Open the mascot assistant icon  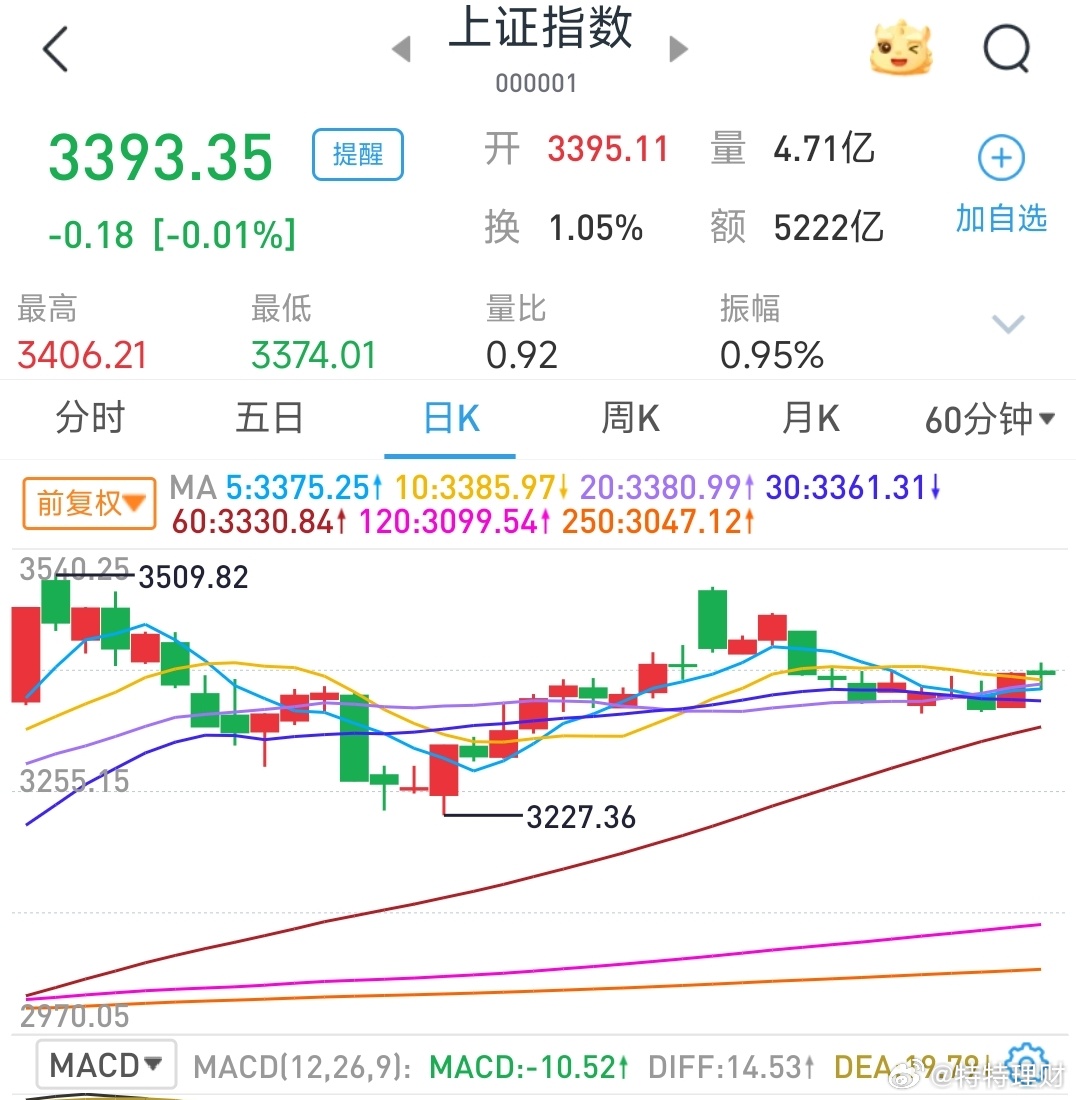[900, 48]
